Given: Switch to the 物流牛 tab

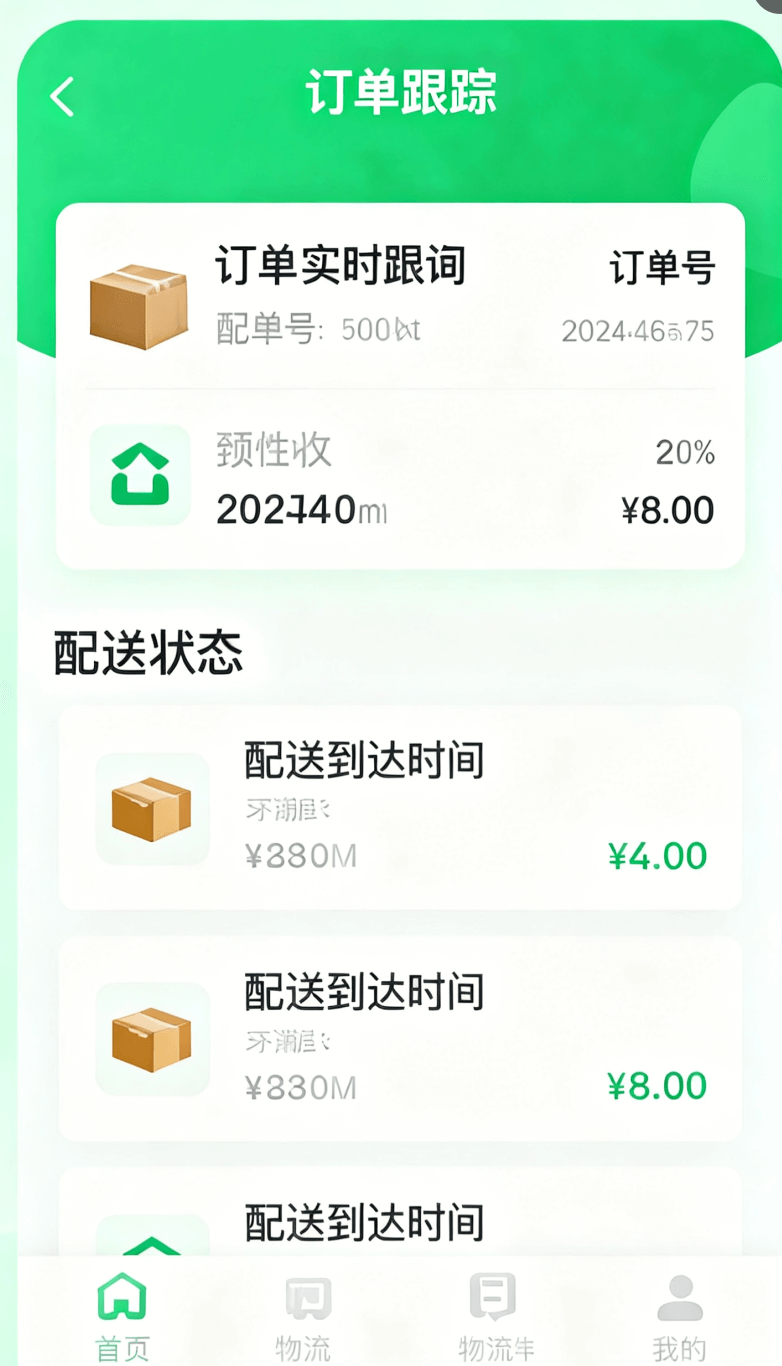Looking at the screenshot, I should [494, 1317].
